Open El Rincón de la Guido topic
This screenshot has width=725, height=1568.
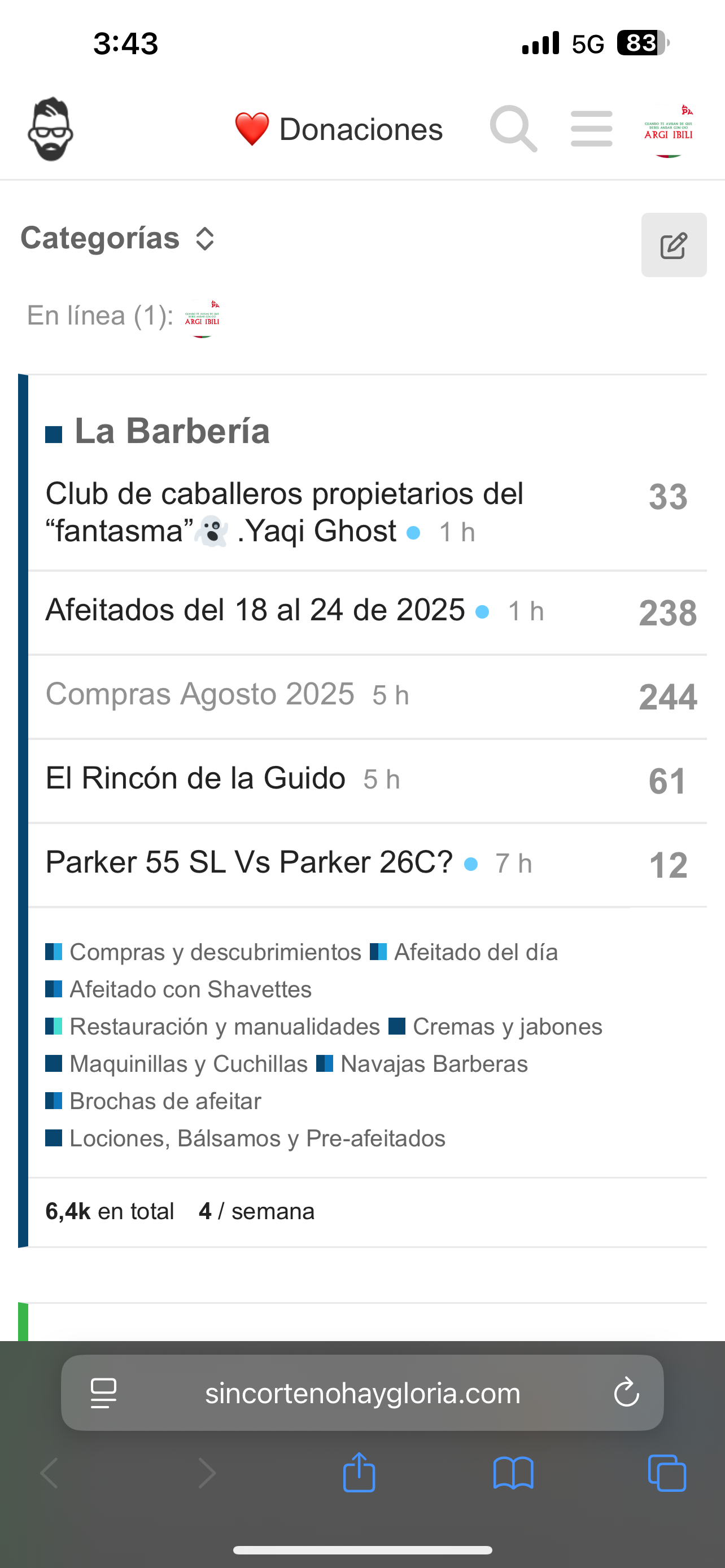click(x=195, y=778)
